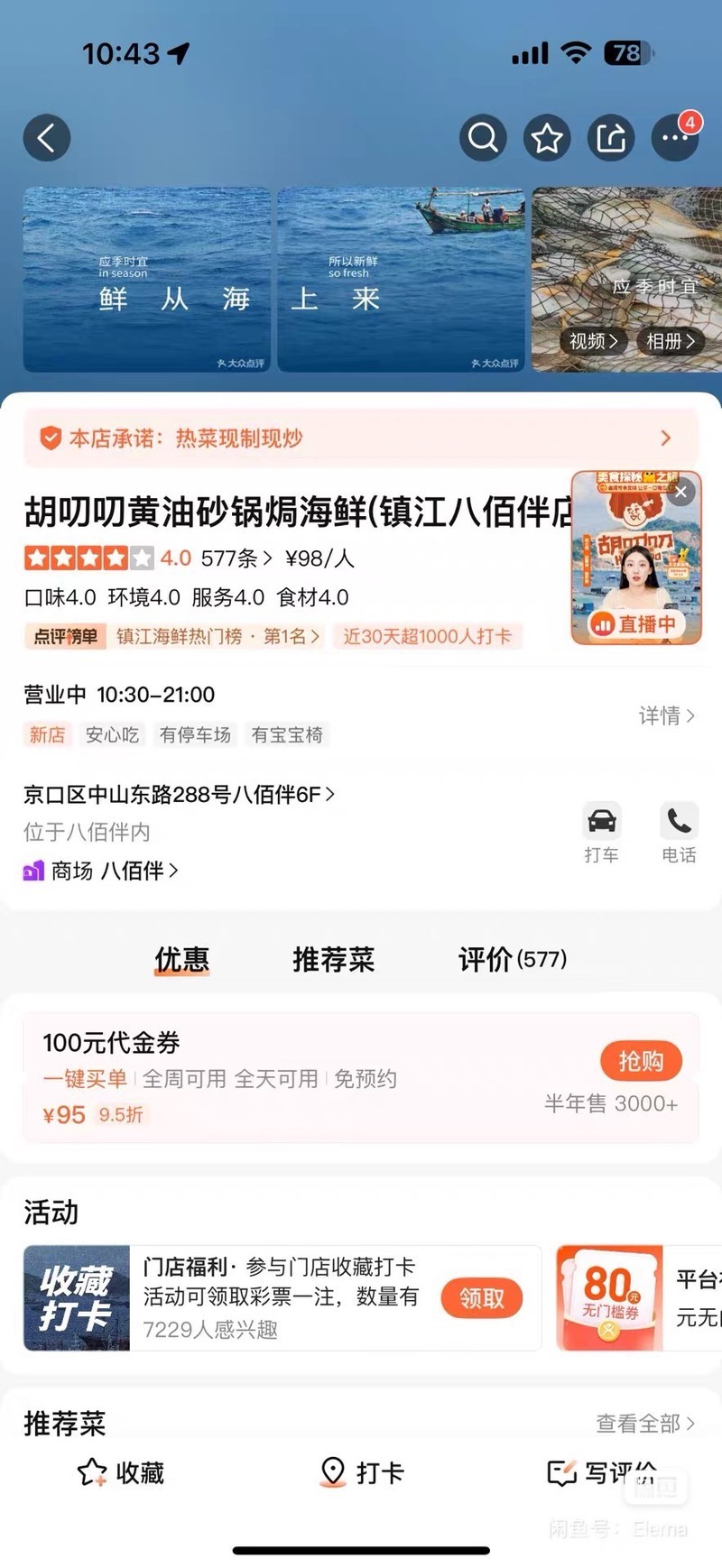The height and width of the screenshot is (1568, 722).
Task: Open the 本店承诺 promise banner
Action: pyautogui.click(x=361, y=438)
